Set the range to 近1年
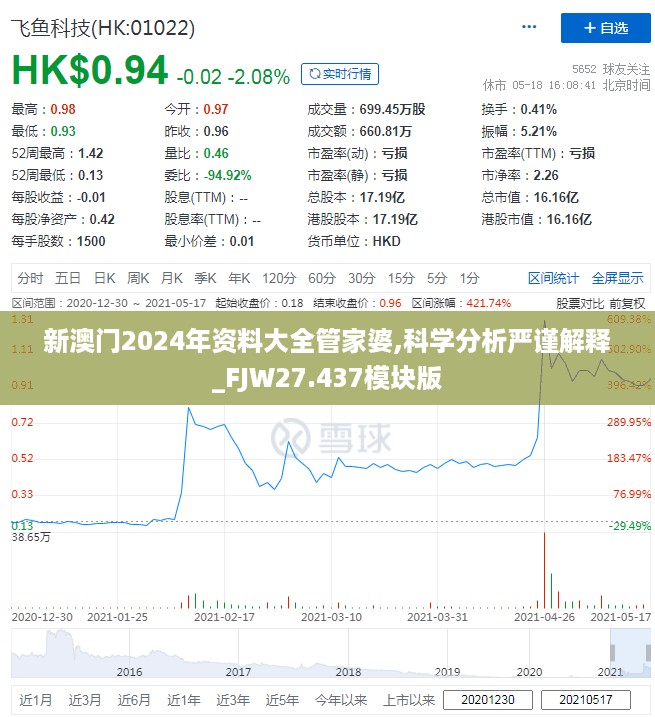The width and height of the screenshot is (655, 717). 185,699
